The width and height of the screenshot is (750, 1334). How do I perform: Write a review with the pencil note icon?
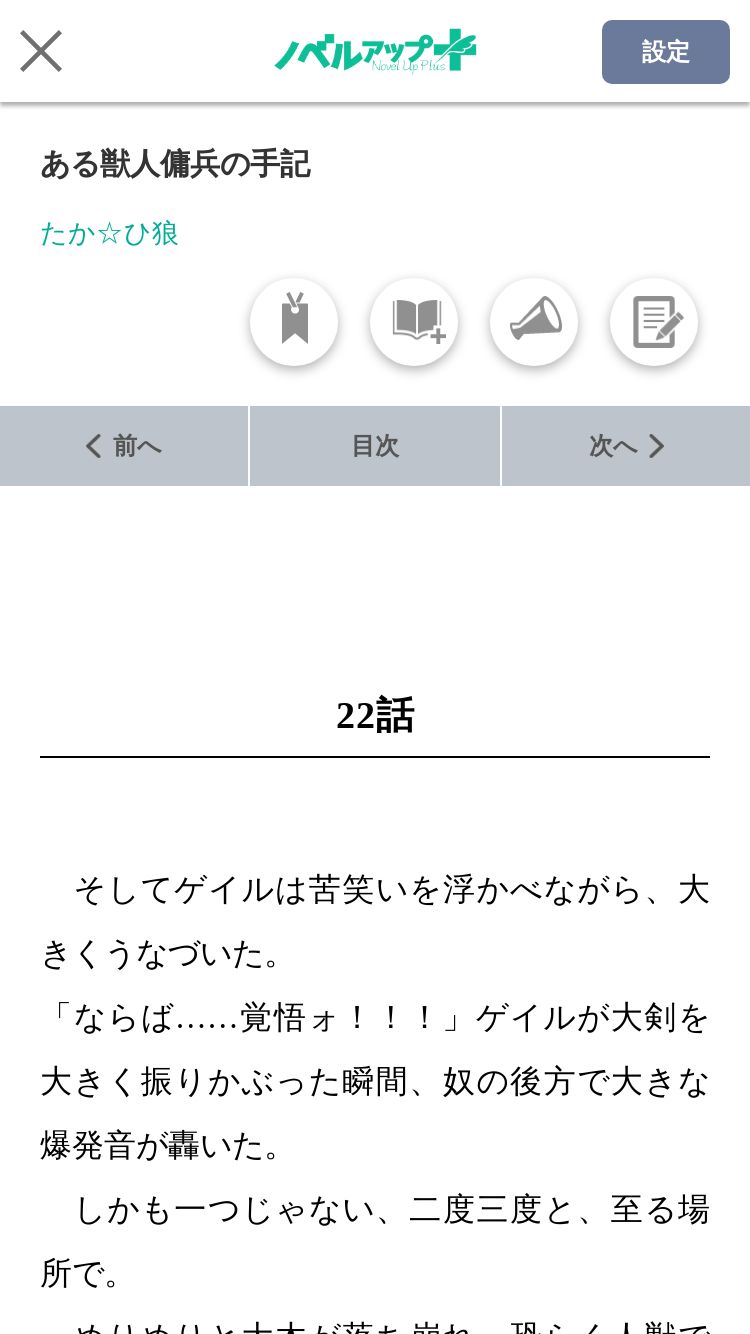point(654,322)
